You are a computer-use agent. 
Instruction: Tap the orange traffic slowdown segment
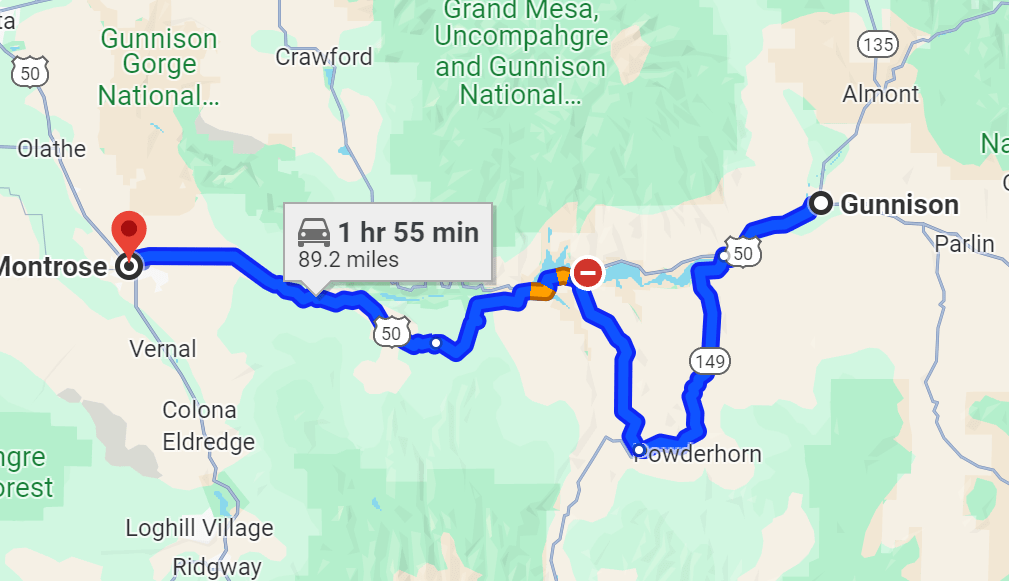[x=543, y=290]
